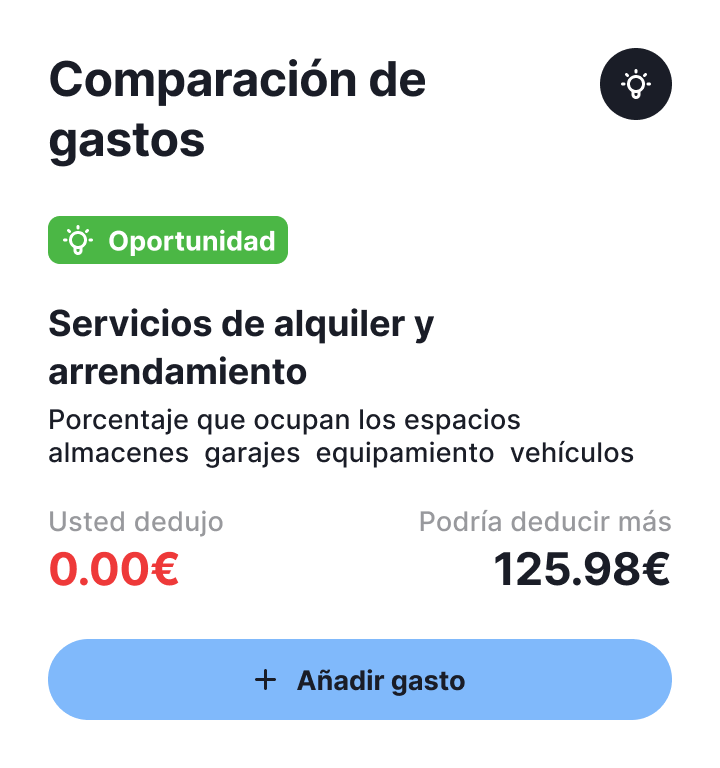Tap the Añadir gasto button
The image size is (720, 768).
click(360, 680)
